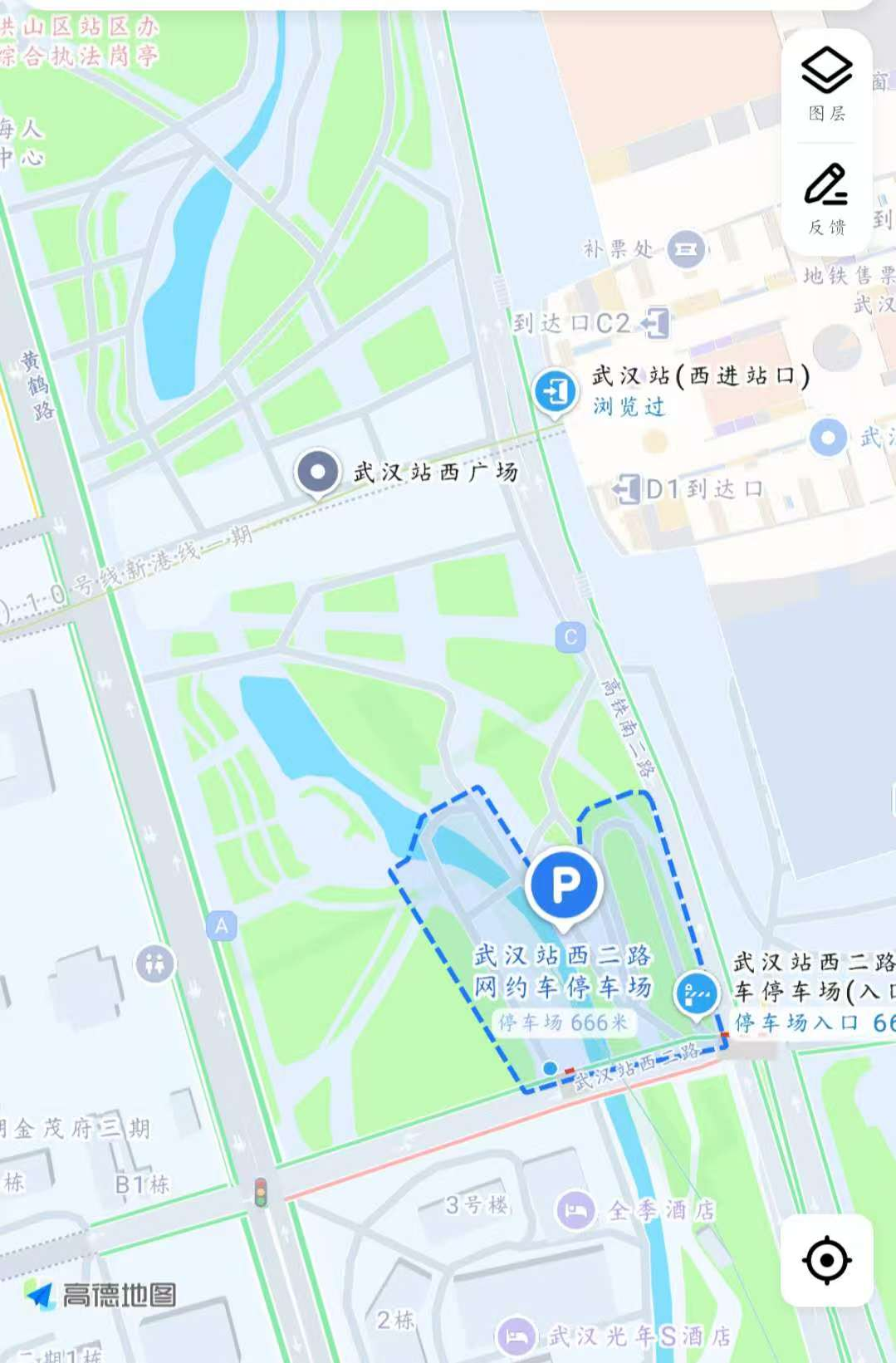
Task: Tap the subway exit C marker
Action: pos(570,637)
